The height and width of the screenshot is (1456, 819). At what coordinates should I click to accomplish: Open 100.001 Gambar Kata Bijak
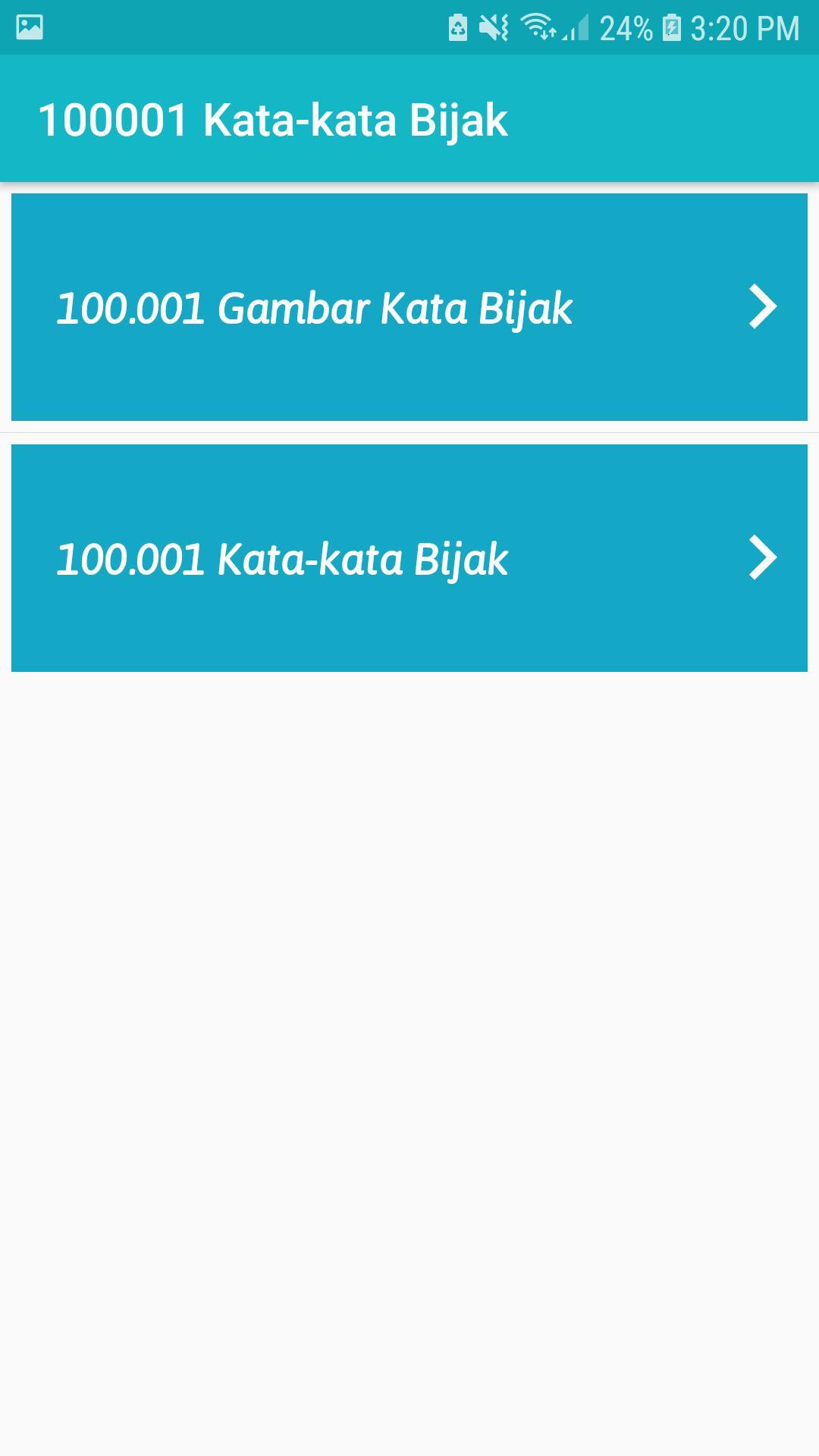tap(409, 307)
